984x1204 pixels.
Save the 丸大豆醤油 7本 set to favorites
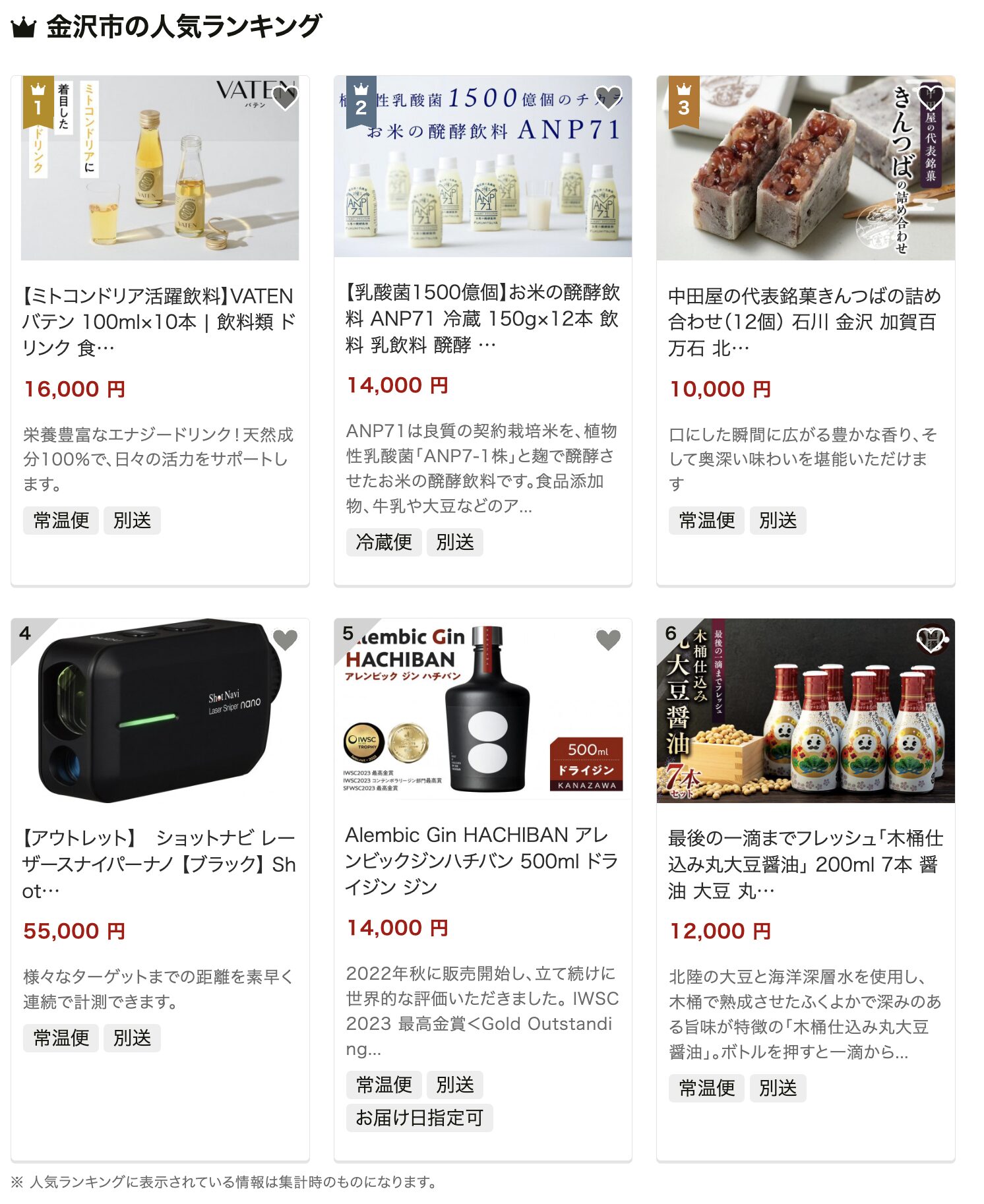coord(930,640)
